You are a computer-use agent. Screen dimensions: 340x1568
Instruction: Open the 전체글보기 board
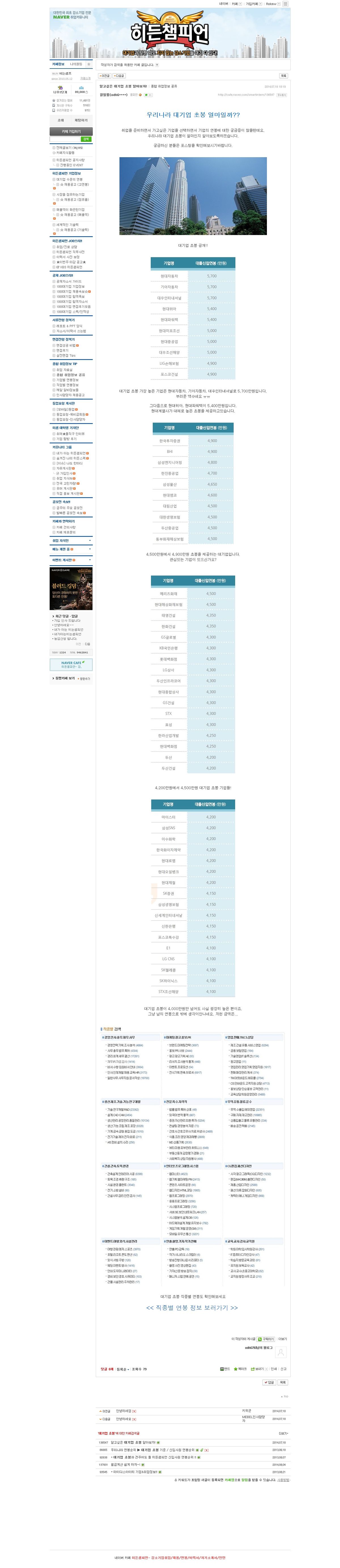click(69, 147)
